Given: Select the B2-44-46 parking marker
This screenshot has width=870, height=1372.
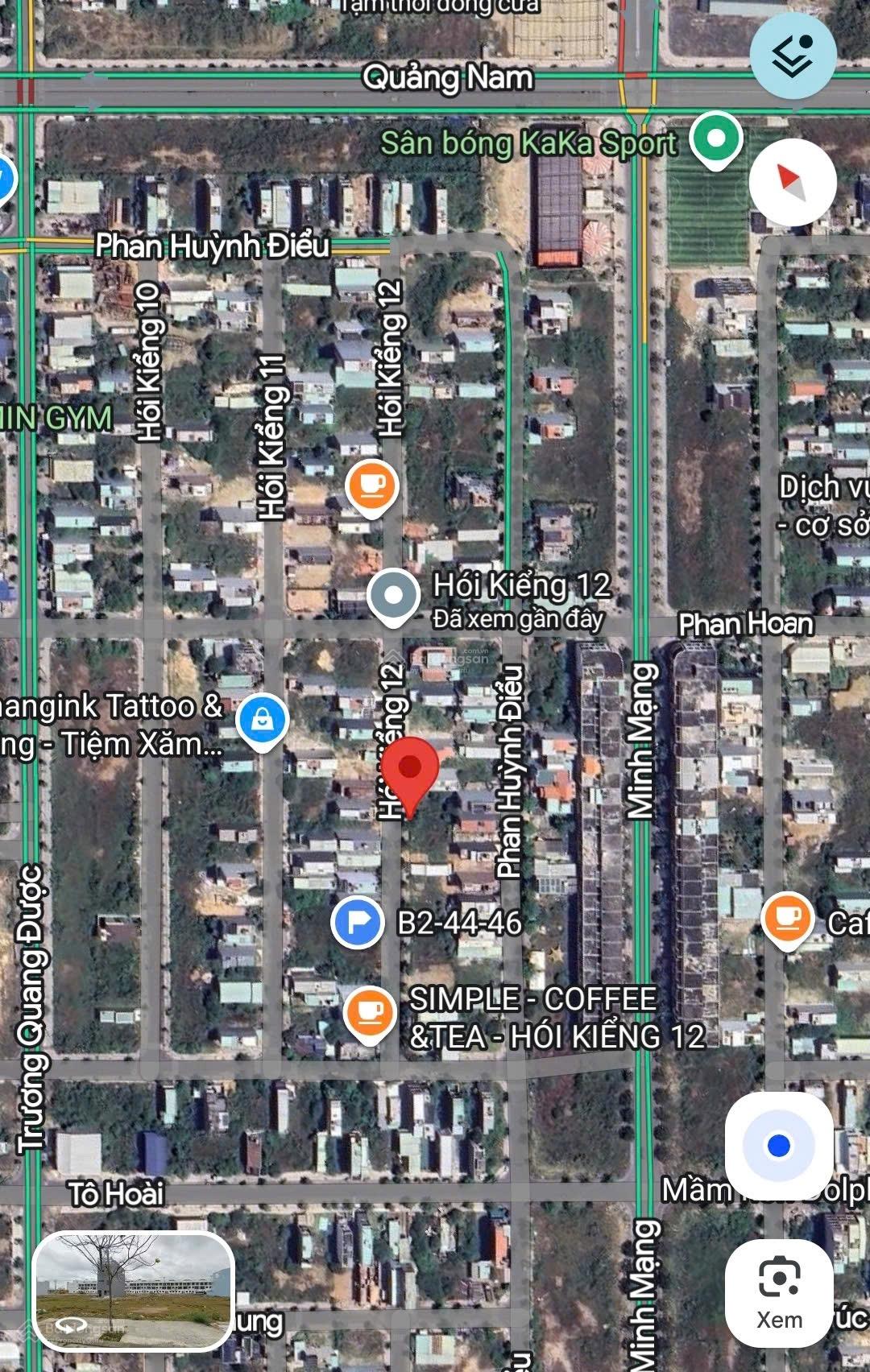Looking at the screenshot, I should tap(358, 922).
